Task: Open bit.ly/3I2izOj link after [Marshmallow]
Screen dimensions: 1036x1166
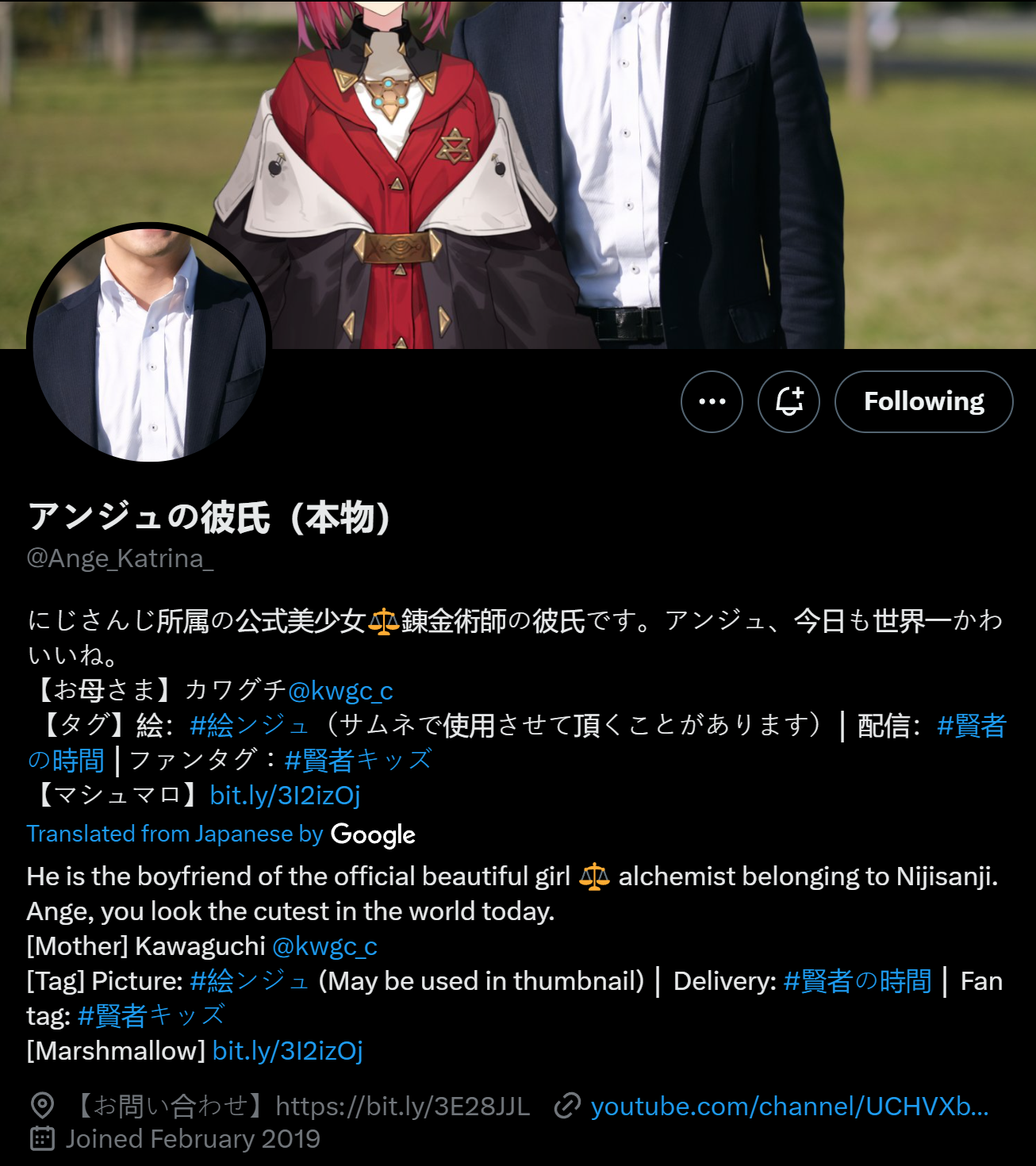Action: (287, 1051)
